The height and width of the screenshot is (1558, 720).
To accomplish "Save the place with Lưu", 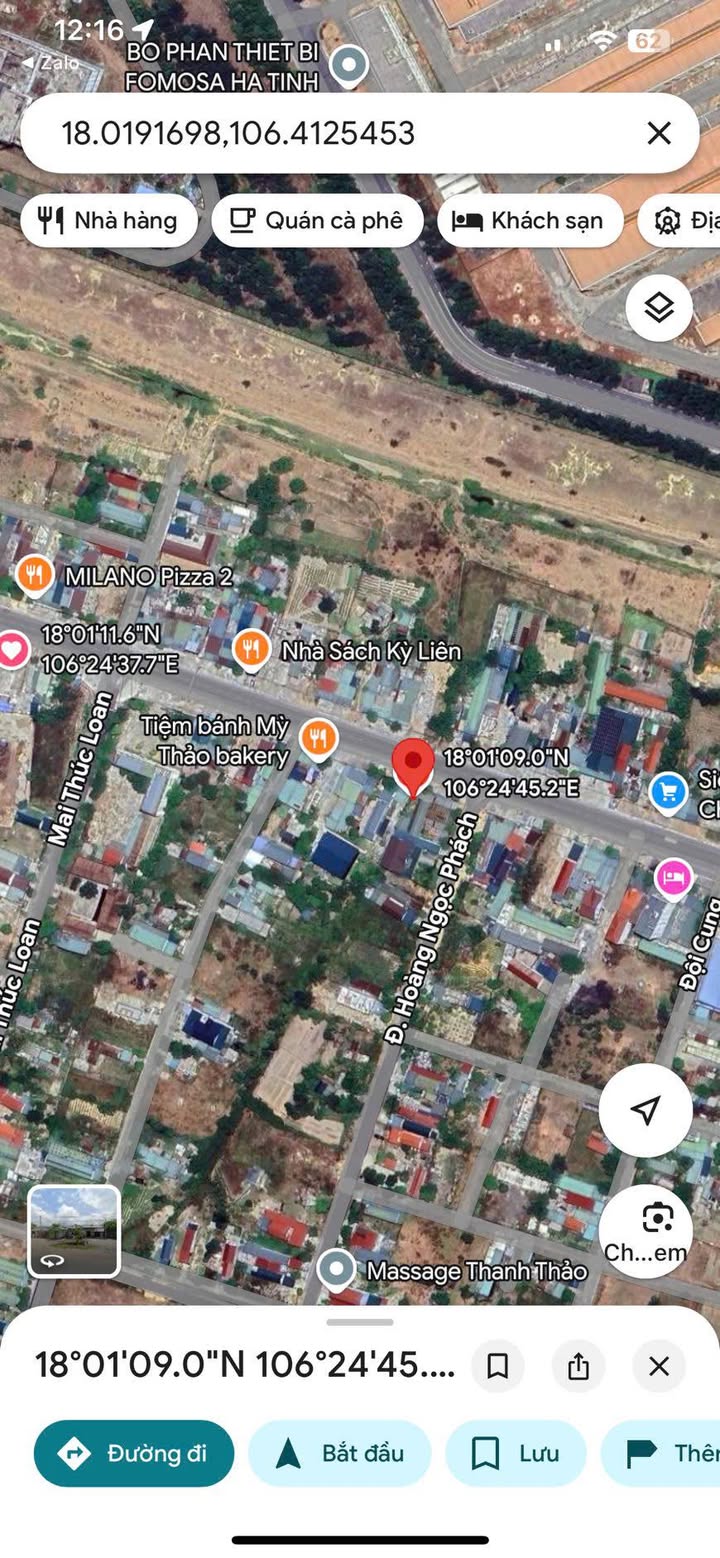I will [x=516, y=1453].
